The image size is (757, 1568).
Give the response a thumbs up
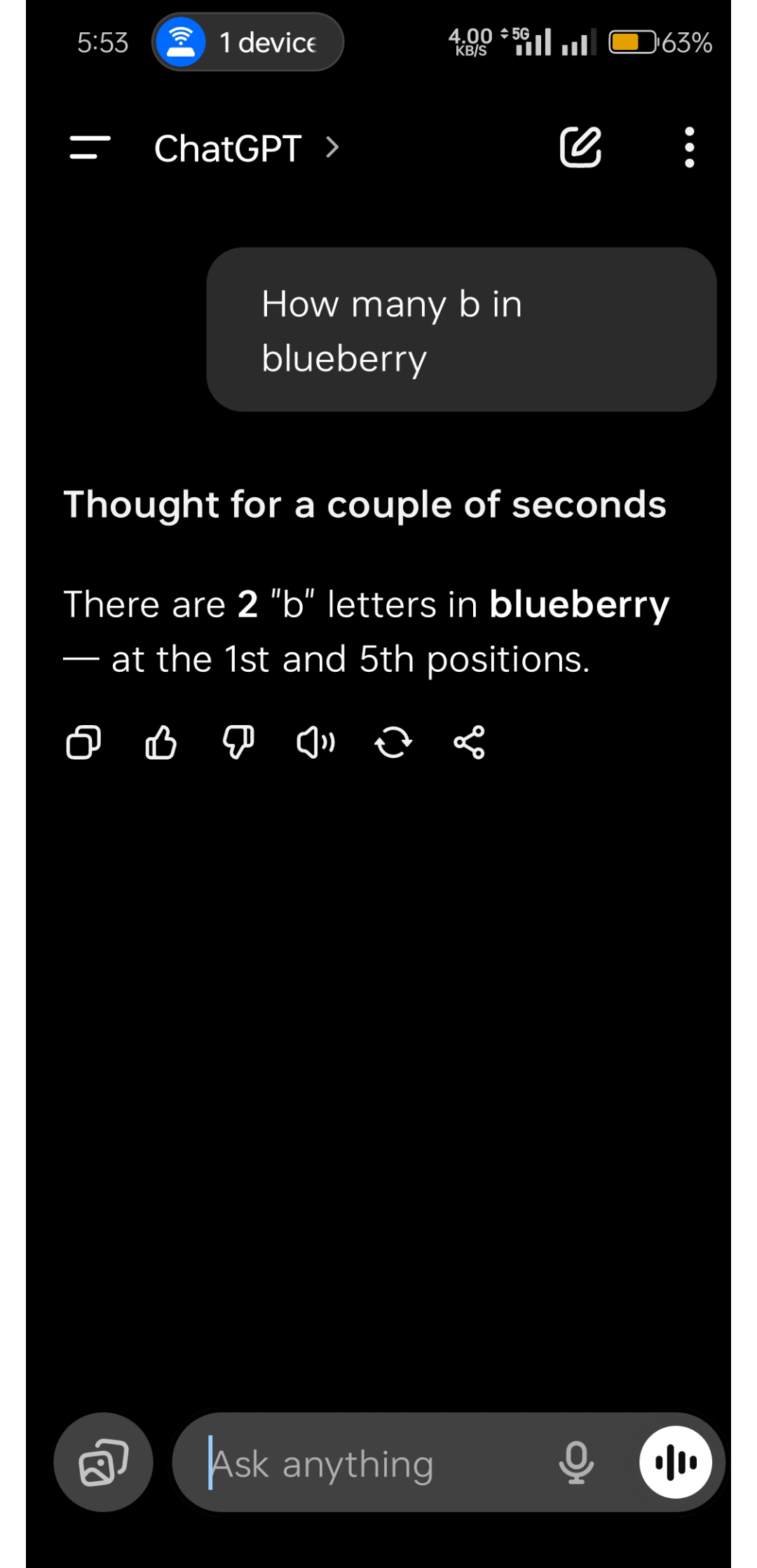(x=161, y=742)
